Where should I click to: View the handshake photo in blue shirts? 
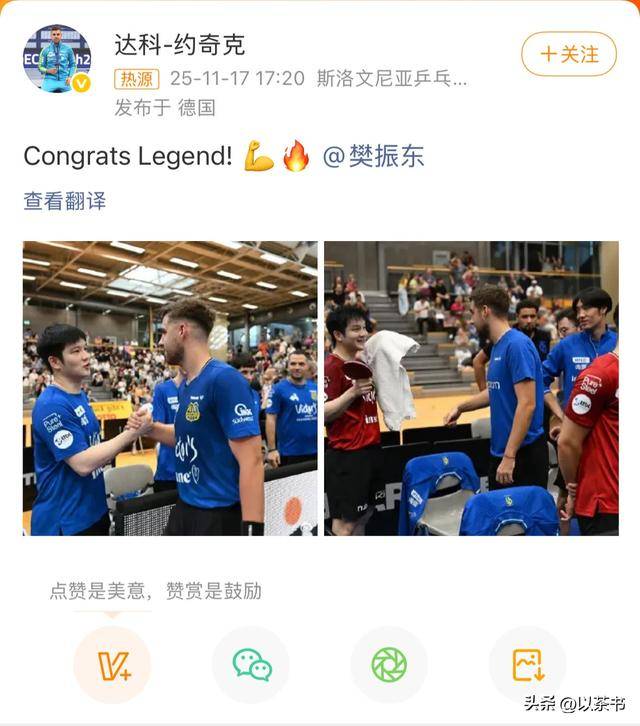point(170,388)
